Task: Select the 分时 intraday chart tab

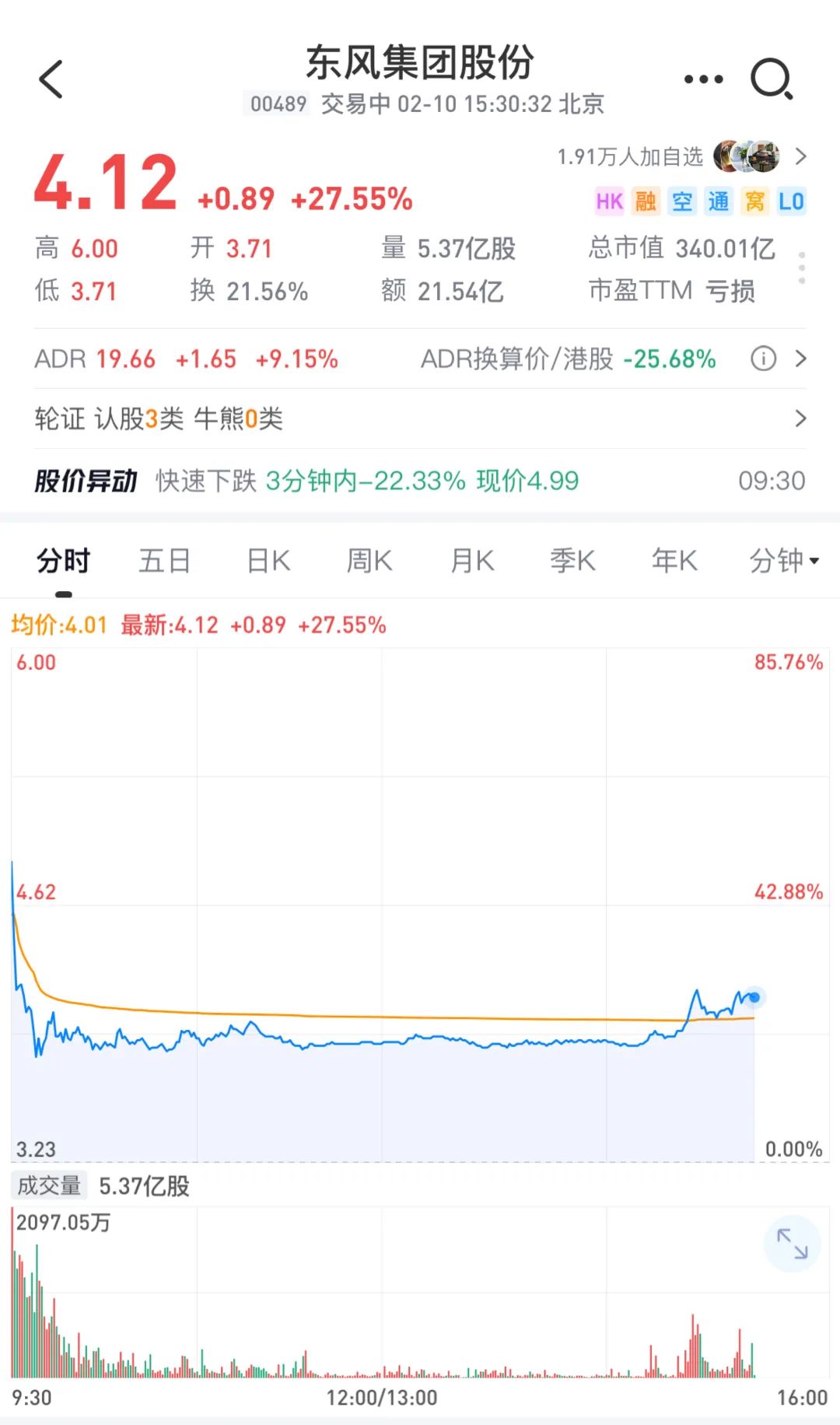Action: pyautogui.click(x=64, y=561)
